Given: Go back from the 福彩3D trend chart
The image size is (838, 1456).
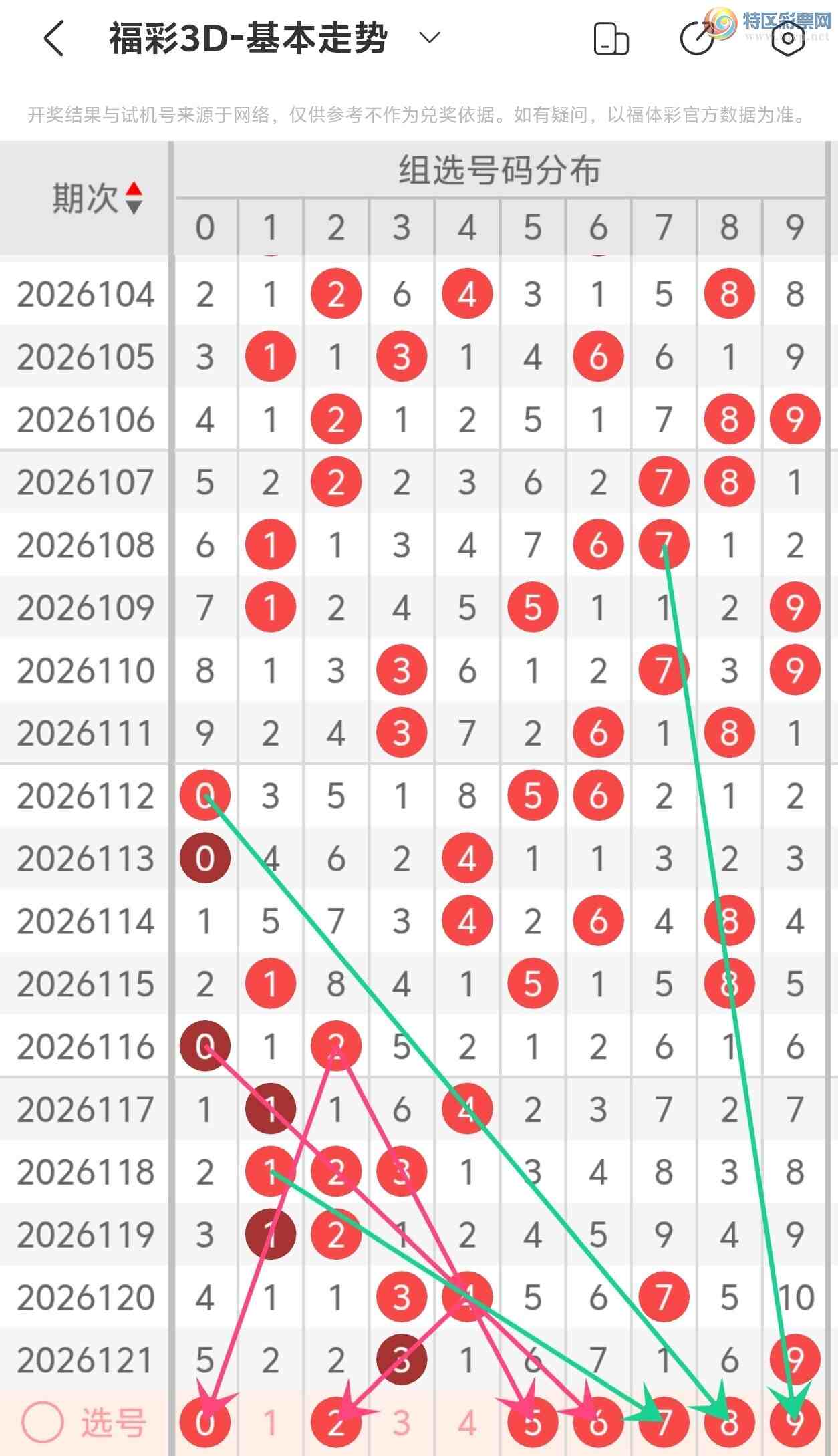Looking at the screenshot, I should [53, 39].
